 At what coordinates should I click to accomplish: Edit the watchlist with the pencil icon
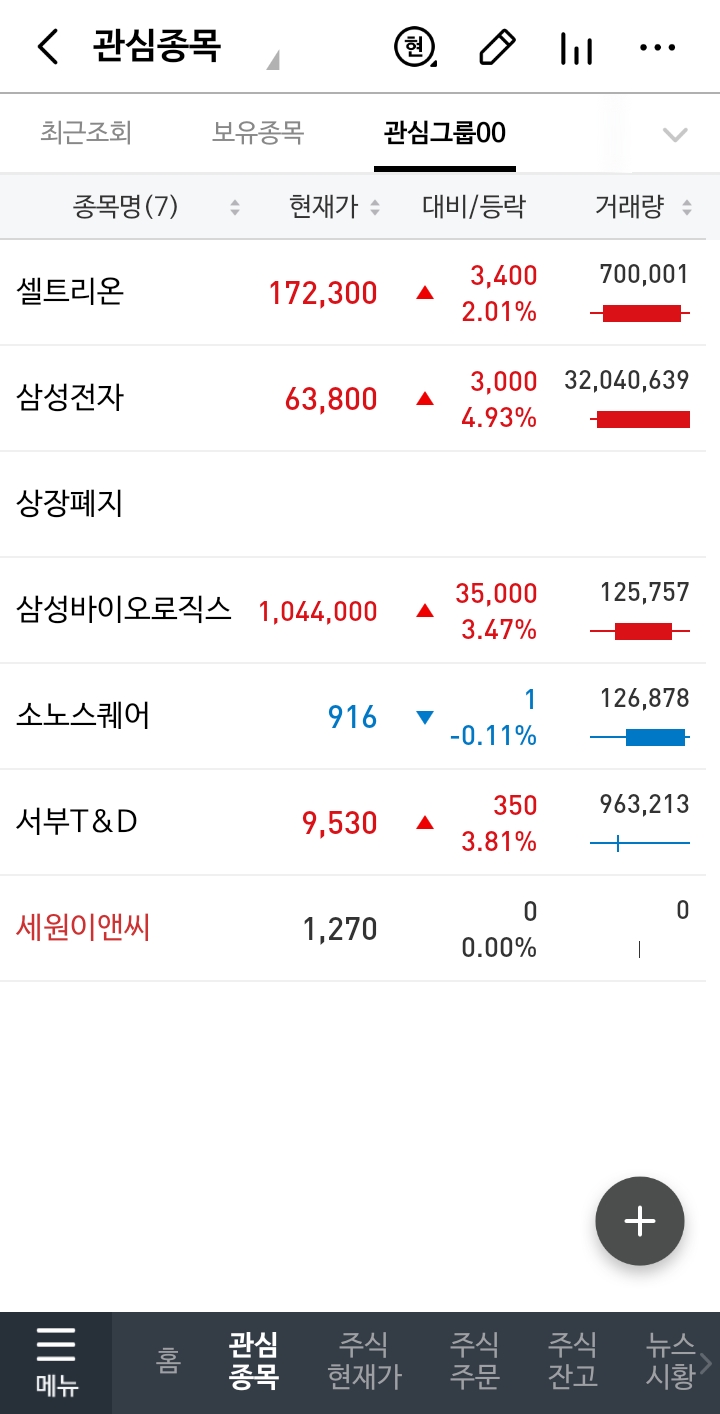coord(497,47)
